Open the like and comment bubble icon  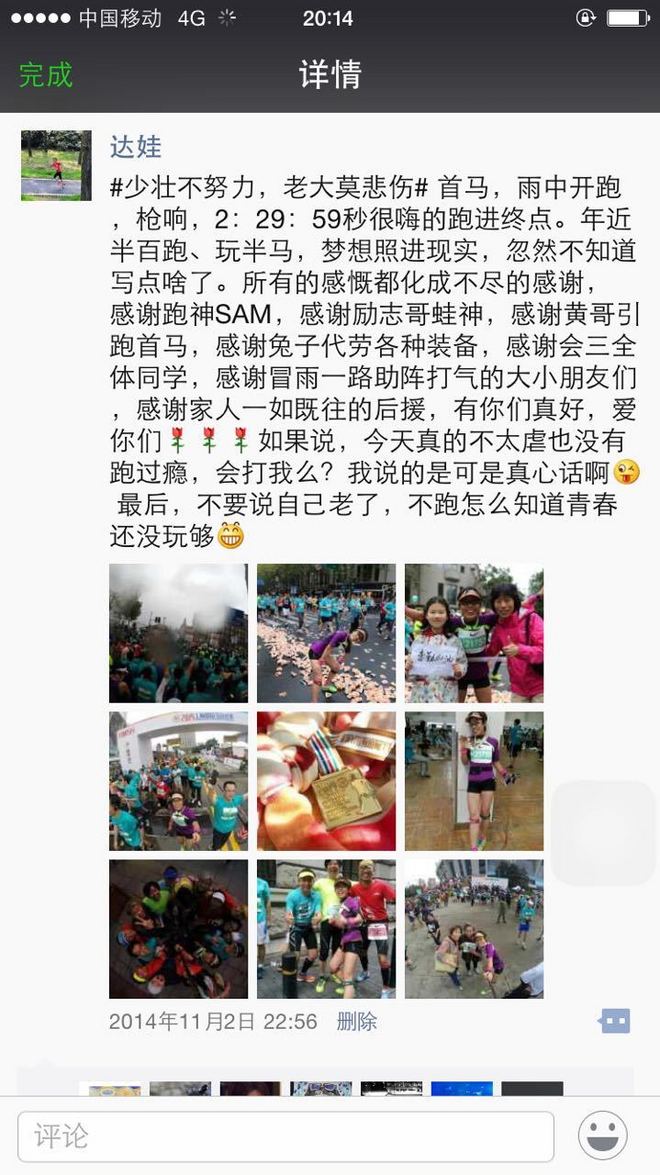click(x=614, y=1021)
